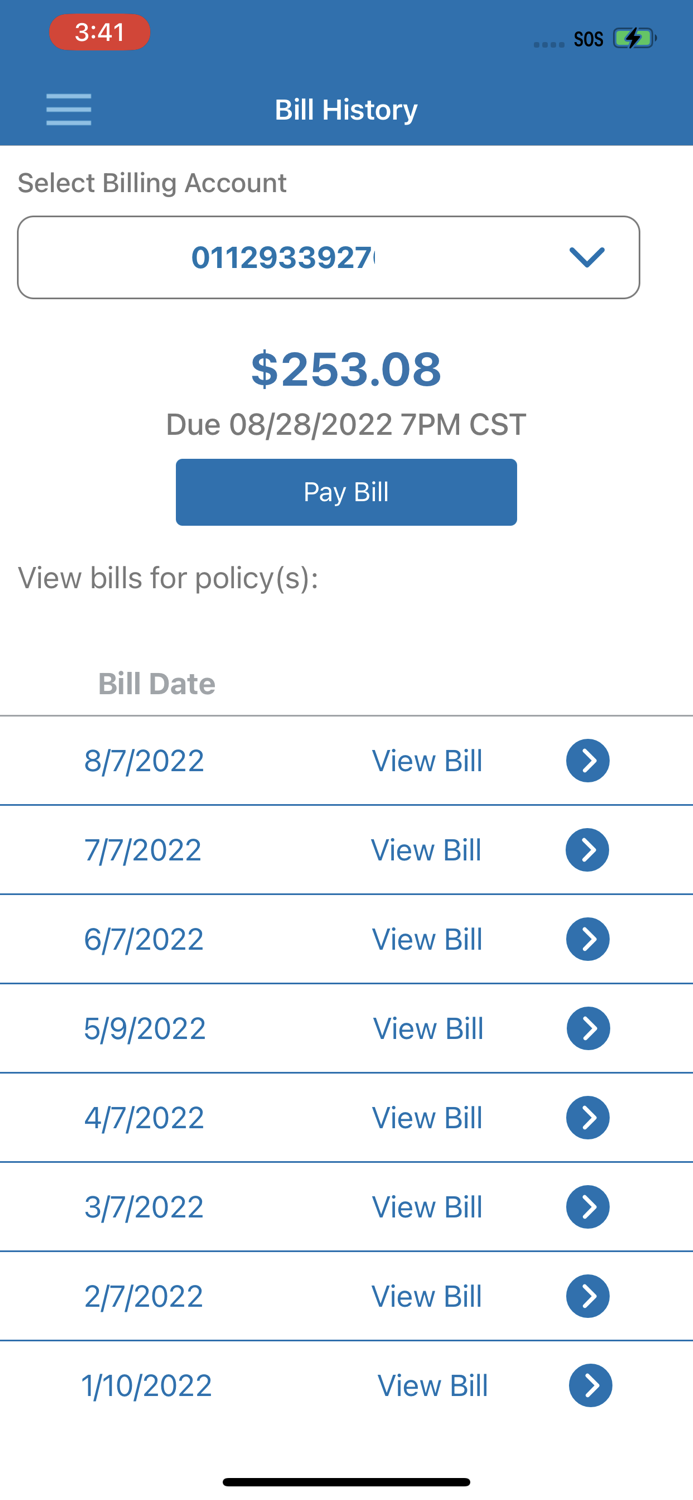The width and height of the screenshot is (693, 1500).
Task: View the bill dated 4/7/2022
Action: pyautogui.click(x=427, y=1117)
